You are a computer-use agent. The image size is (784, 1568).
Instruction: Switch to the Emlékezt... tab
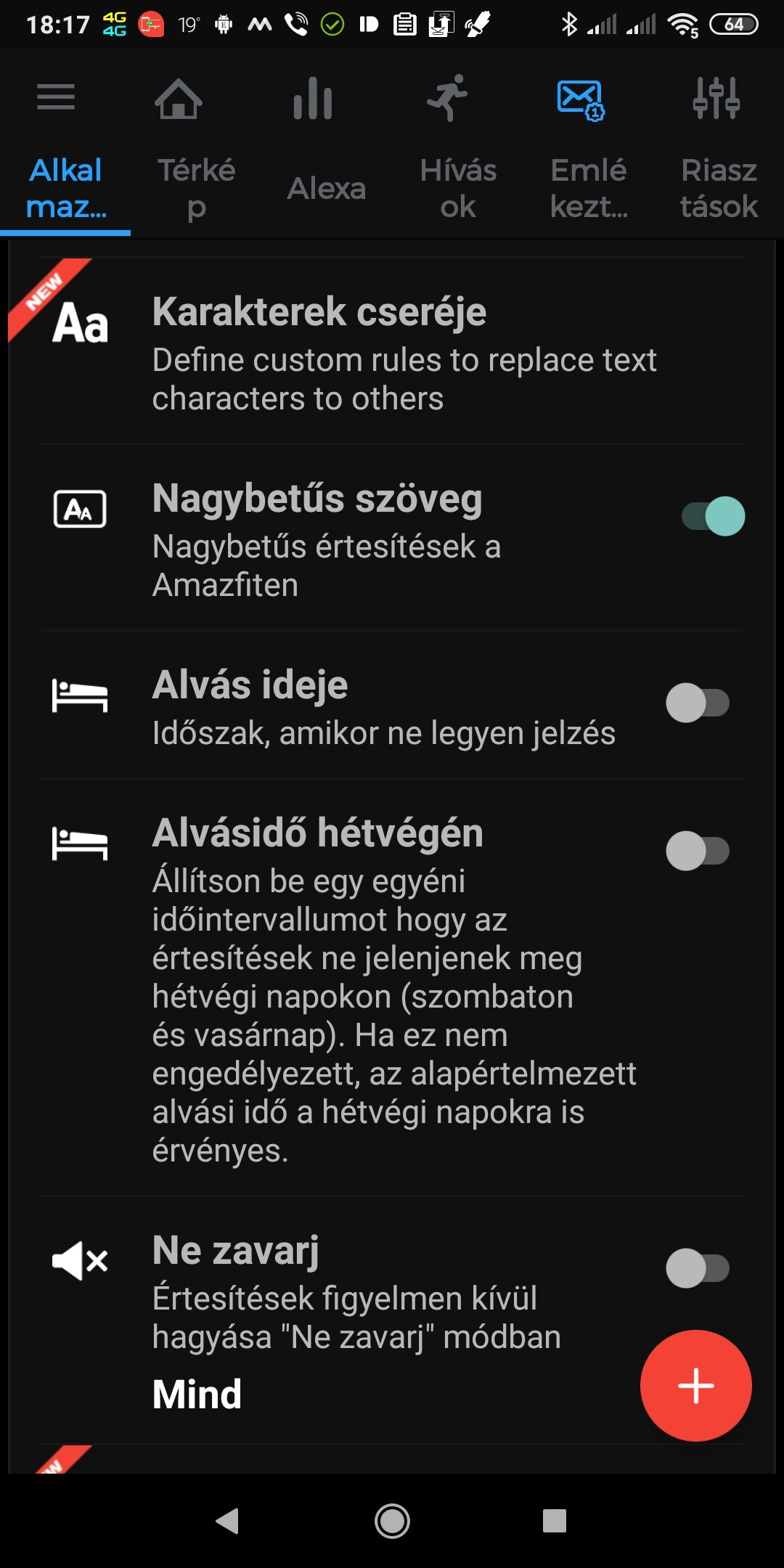click(x=588, y=189)
